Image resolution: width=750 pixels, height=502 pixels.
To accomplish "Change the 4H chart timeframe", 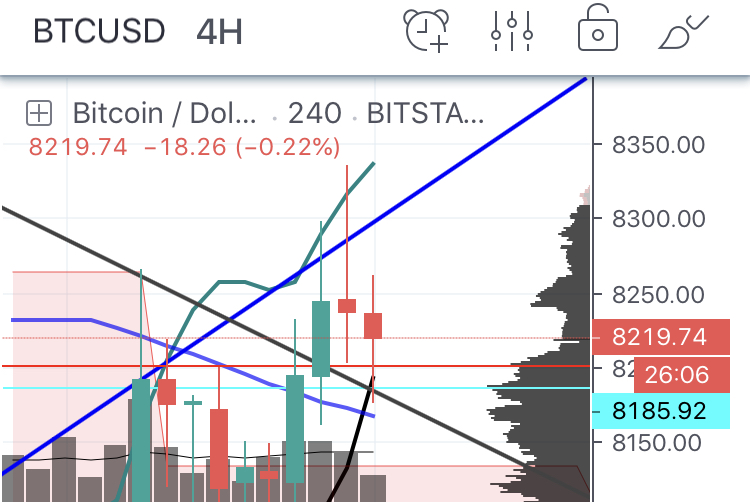I will tap(219, 31).
